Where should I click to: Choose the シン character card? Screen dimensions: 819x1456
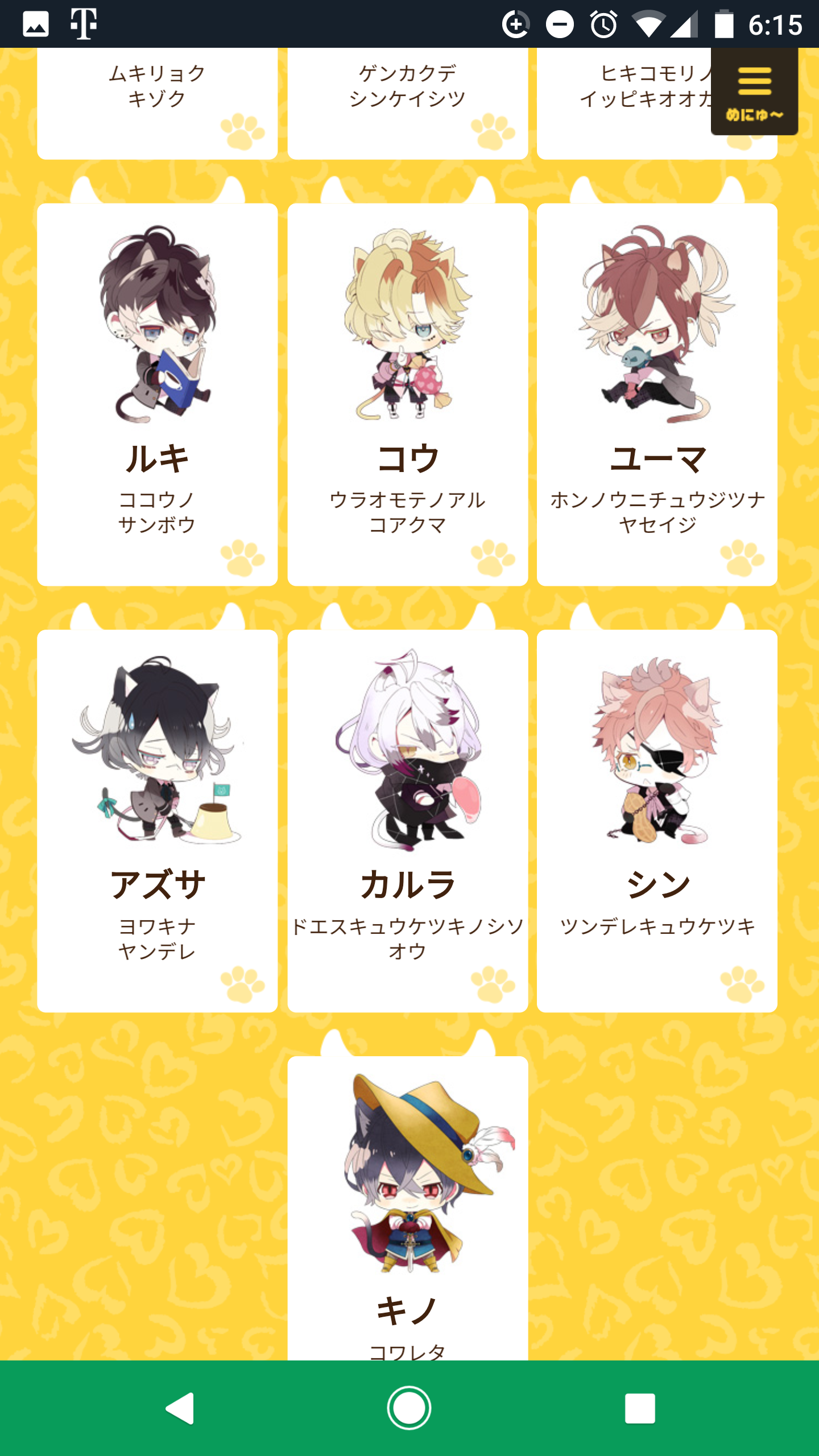click(x=657, y=820)
